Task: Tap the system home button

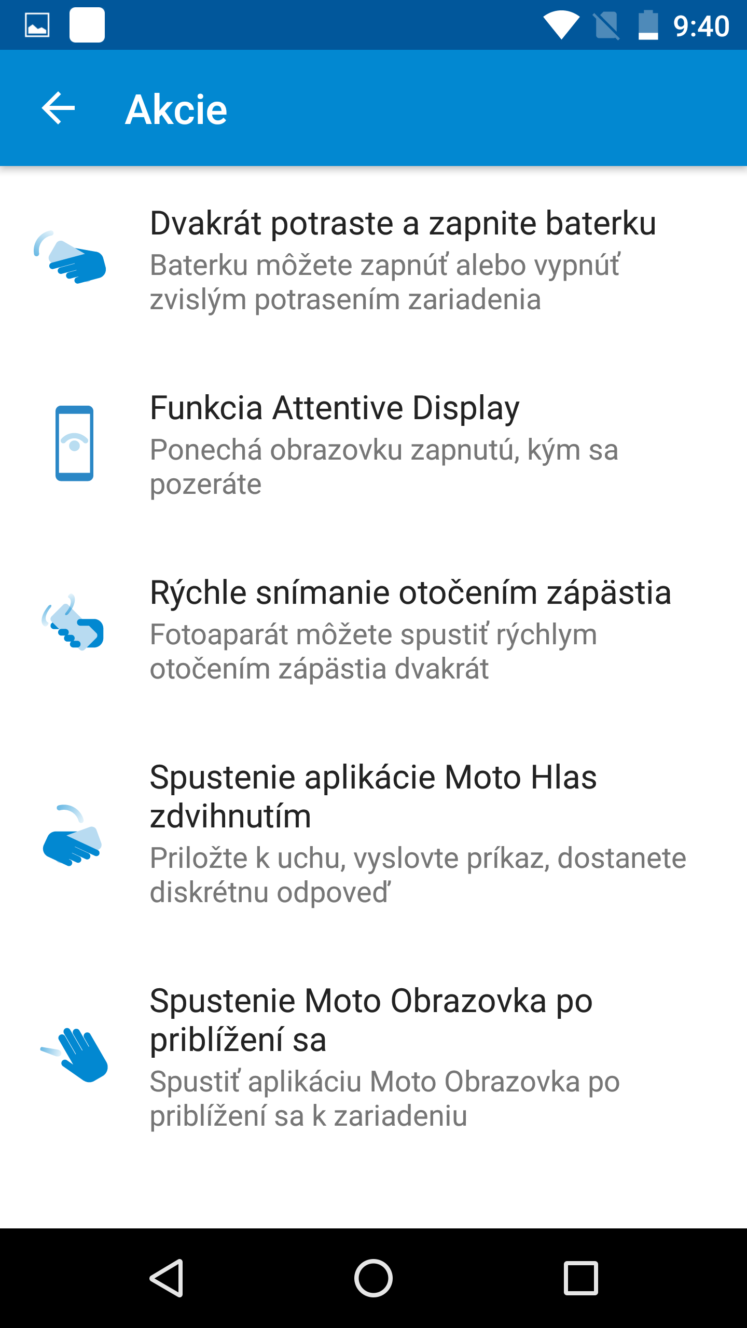Action: click(373, 1278)
